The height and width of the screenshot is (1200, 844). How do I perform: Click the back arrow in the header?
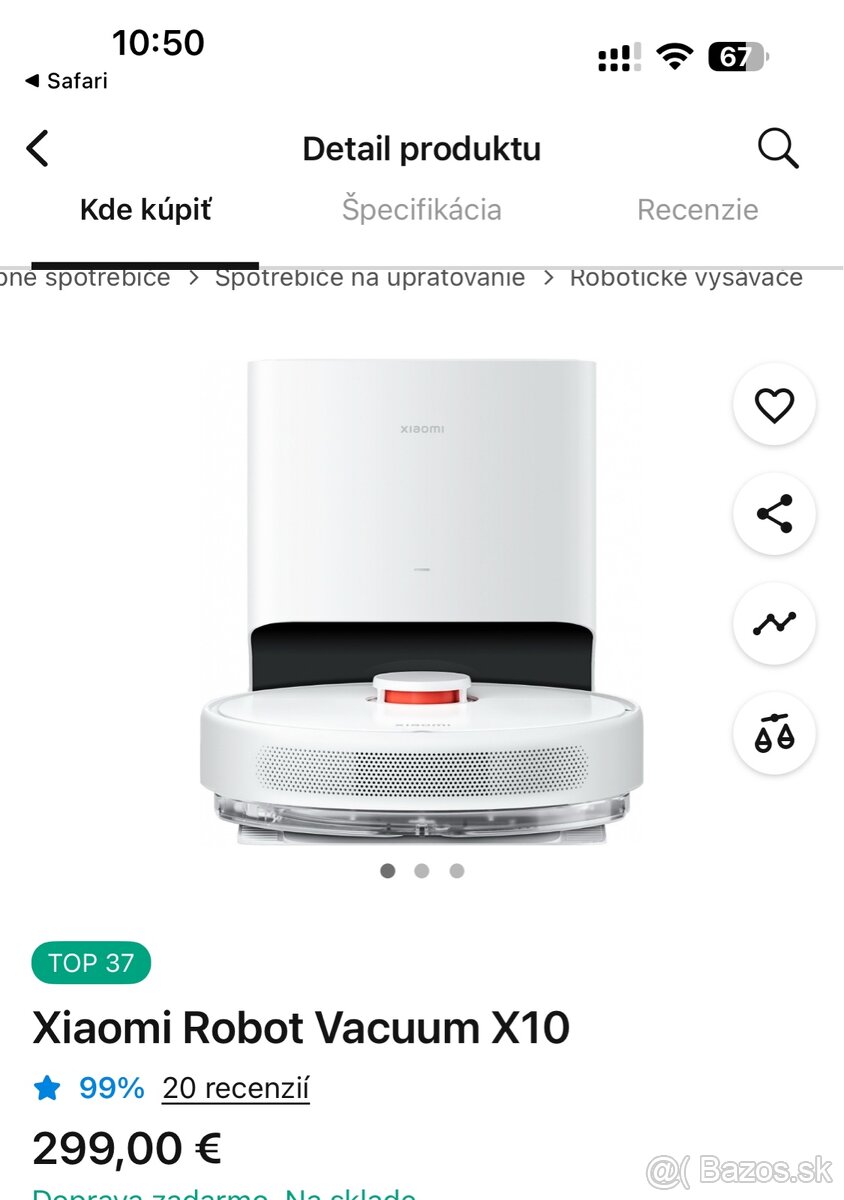[37, 148]
